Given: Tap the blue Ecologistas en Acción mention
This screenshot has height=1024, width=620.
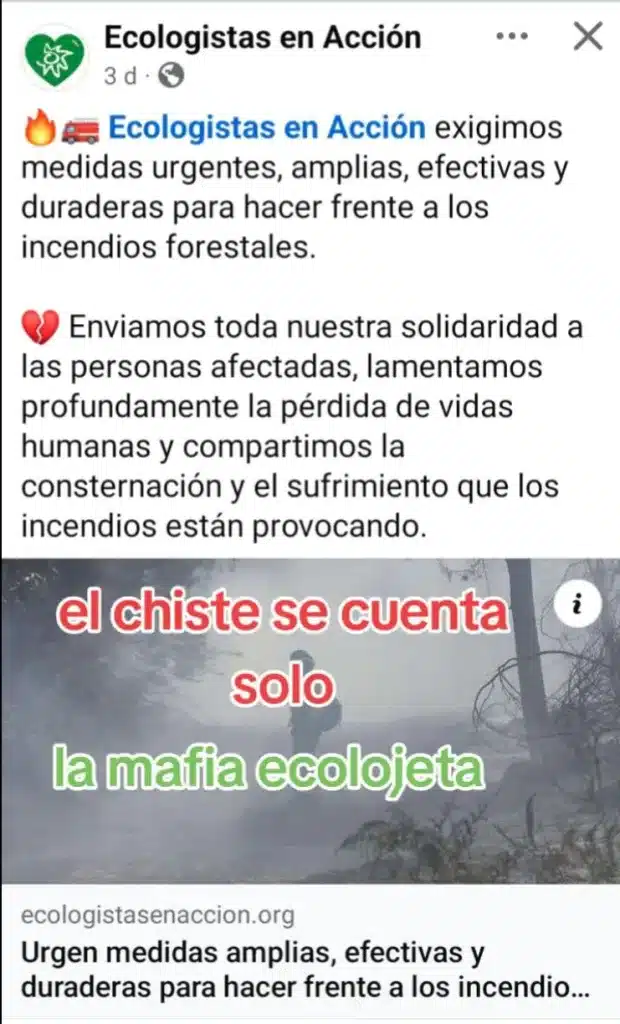Looking at the screenshot, I should pyautogui.click(x=266, y=128).
